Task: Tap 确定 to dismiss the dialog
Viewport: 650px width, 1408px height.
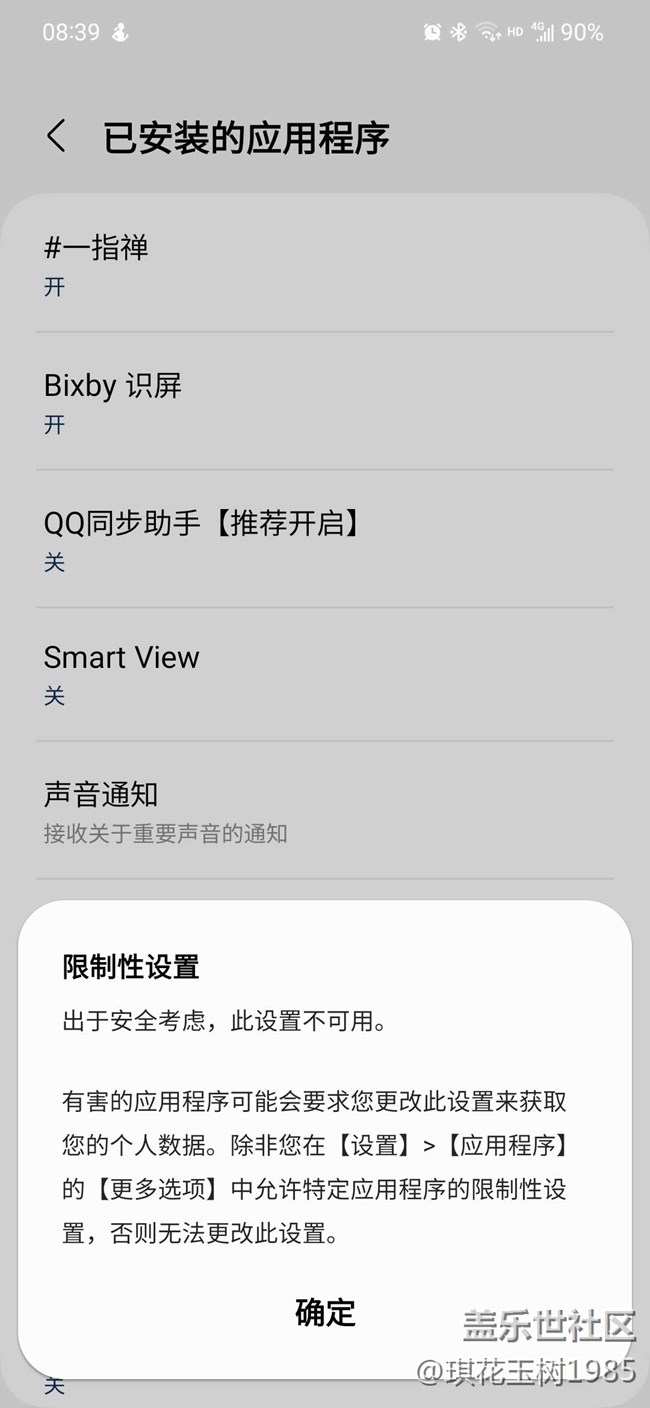Action: click(x=325, y=1312)
